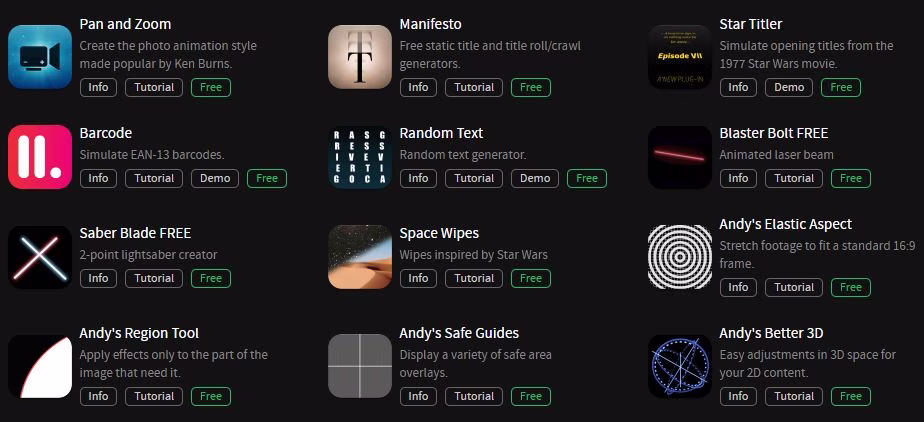
Task: Get Andy's Safe Guides for free
Action: [x=531, y=396]
